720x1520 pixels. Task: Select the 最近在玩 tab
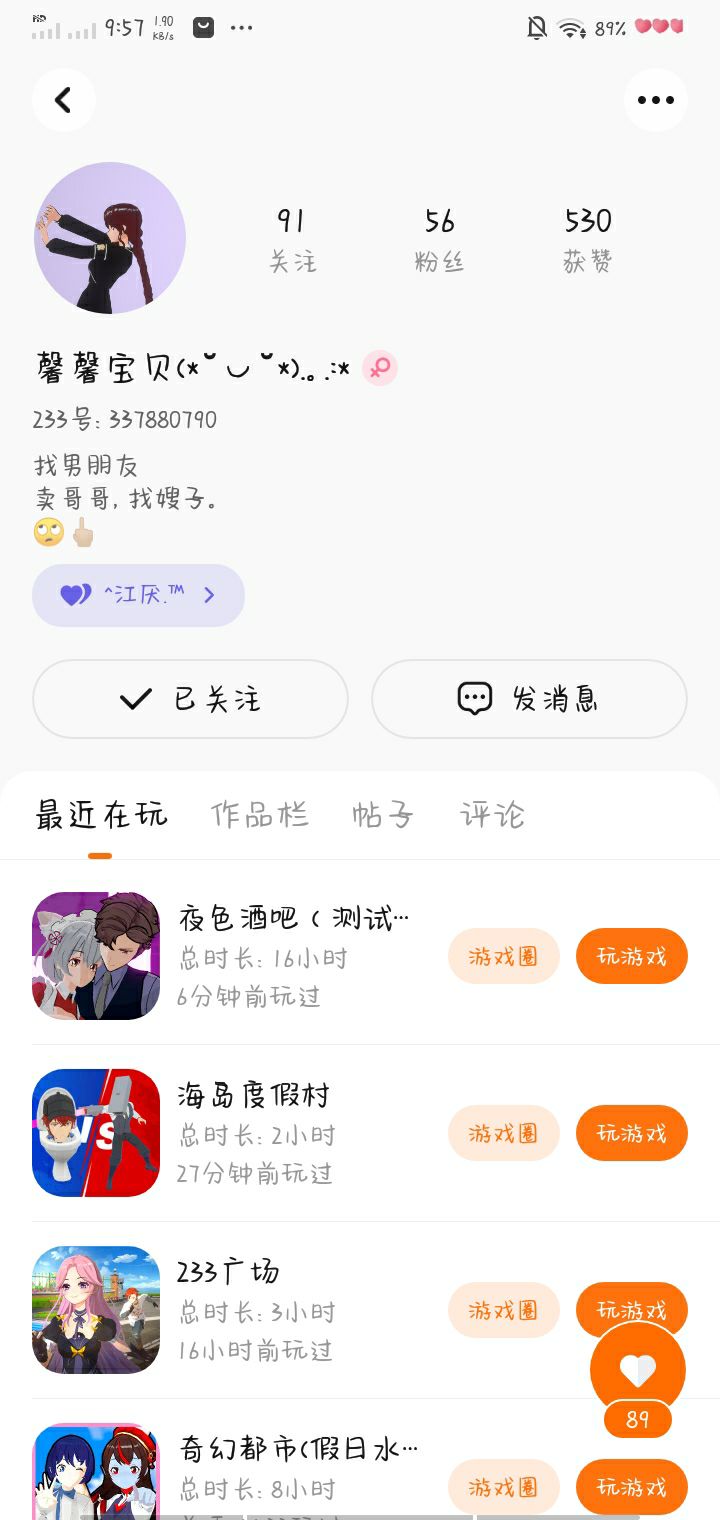point(101,815)
